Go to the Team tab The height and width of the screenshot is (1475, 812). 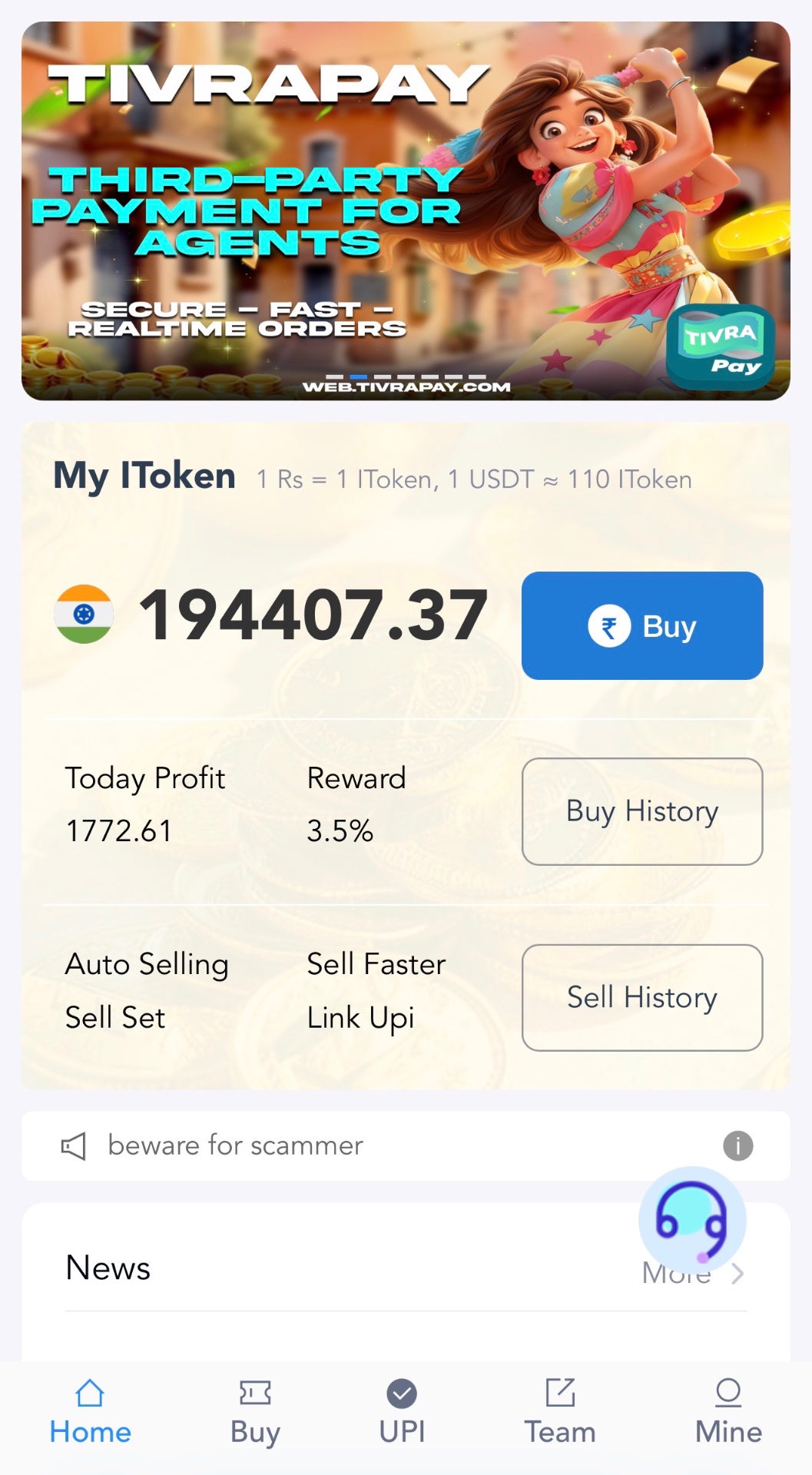point(560,1412)
